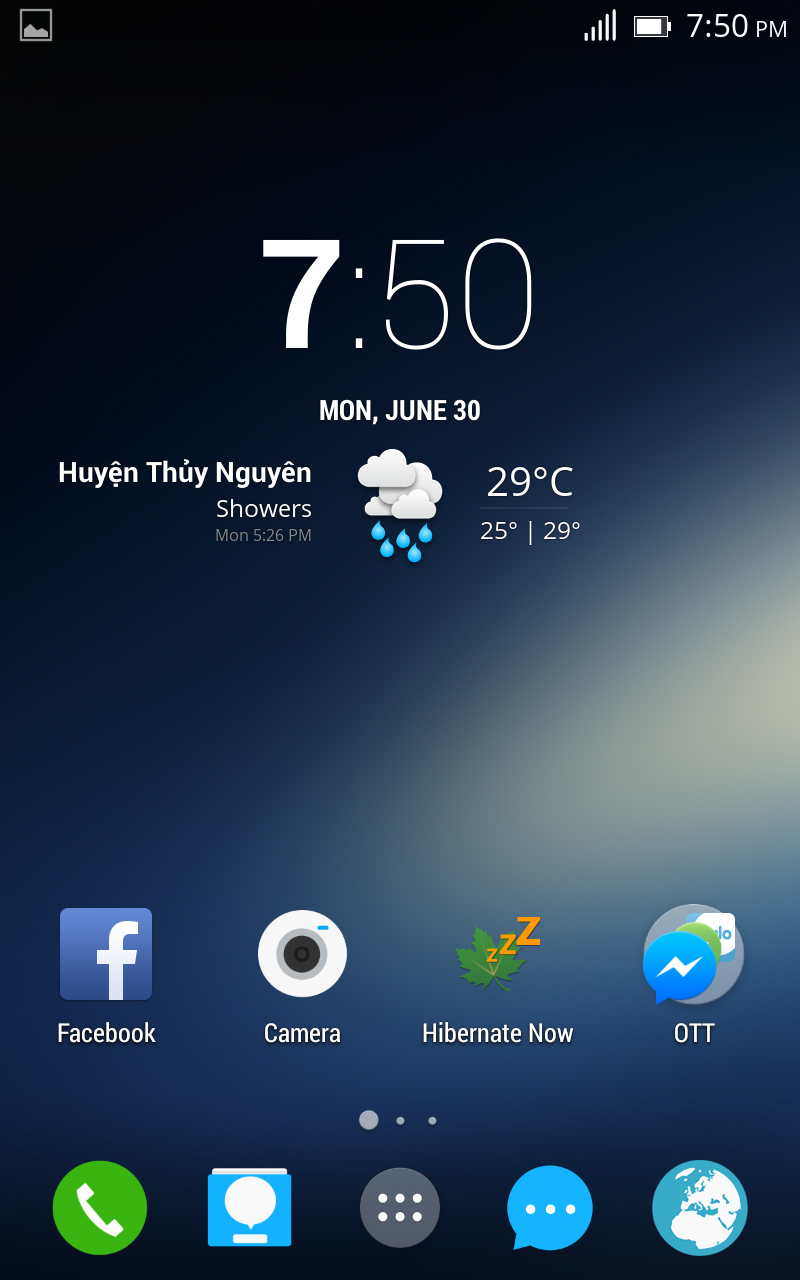Tap the 7:50 clock widget
800x1280 pixels.
pyautogui.click(x=397, y=294)
